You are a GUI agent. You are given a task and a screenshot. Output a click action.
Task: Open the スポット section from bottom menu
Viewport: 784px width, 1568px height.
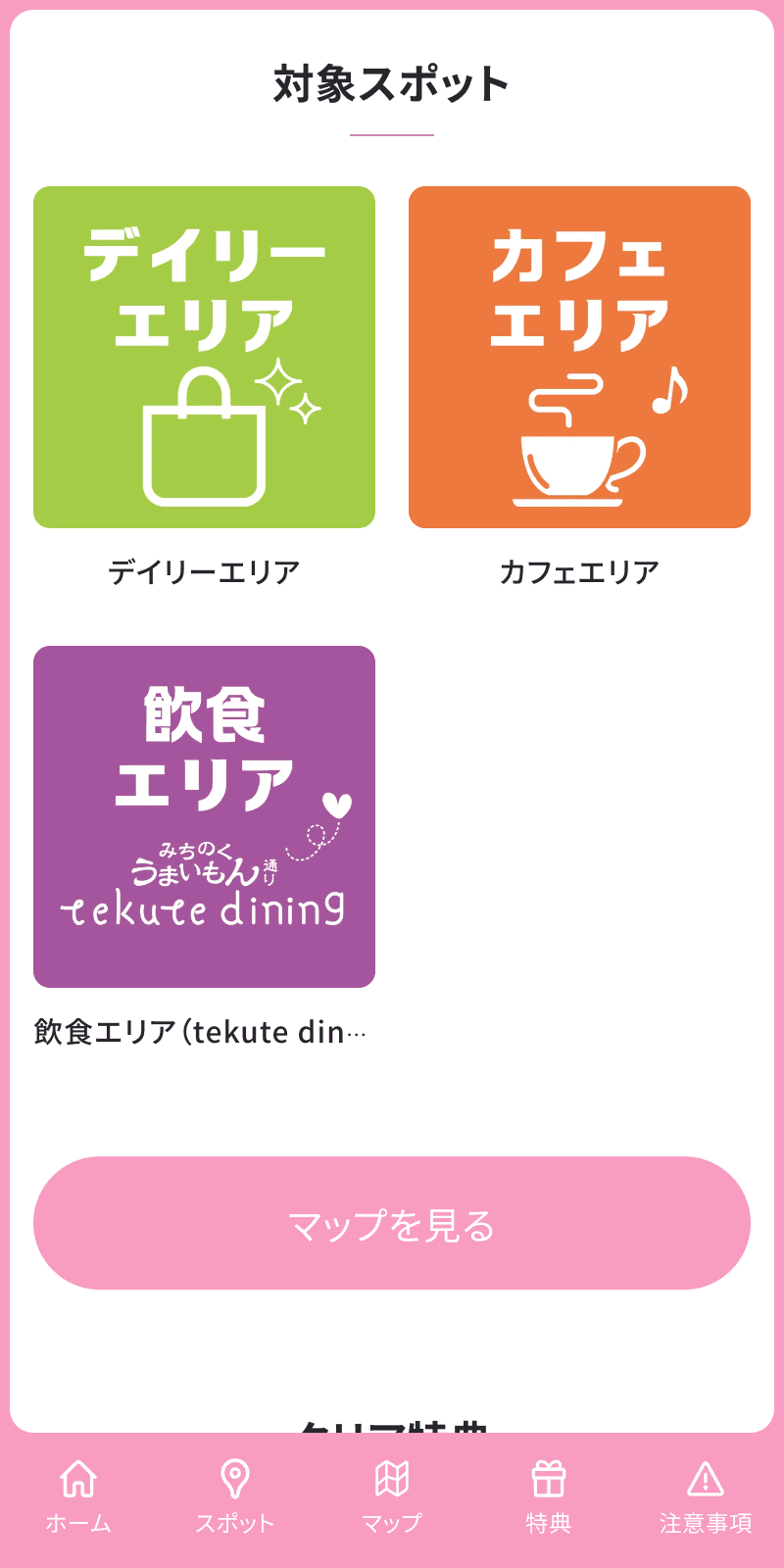235,1494
